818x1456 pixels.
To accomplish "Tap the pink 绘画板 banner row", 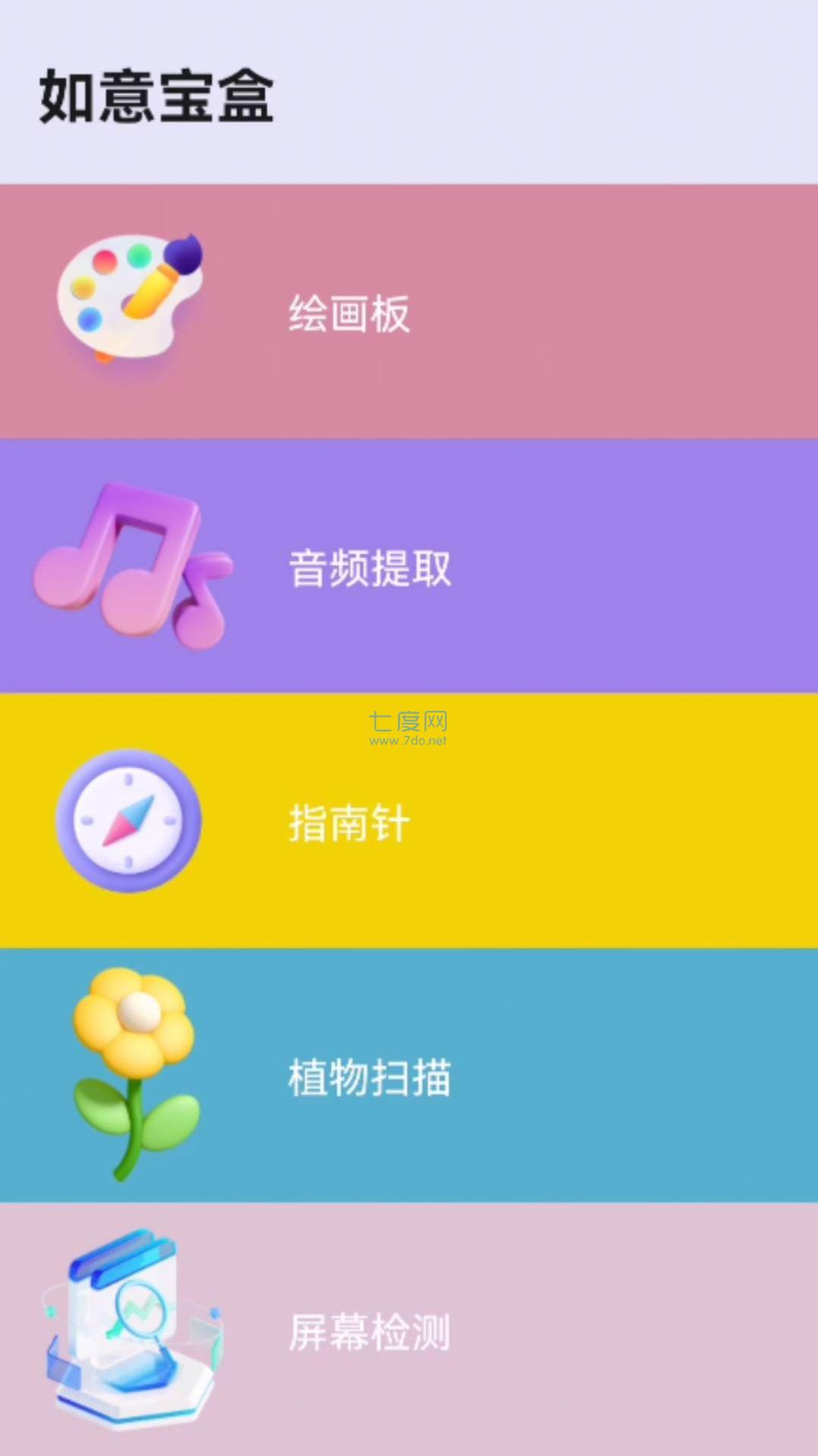I will (532, 311).
